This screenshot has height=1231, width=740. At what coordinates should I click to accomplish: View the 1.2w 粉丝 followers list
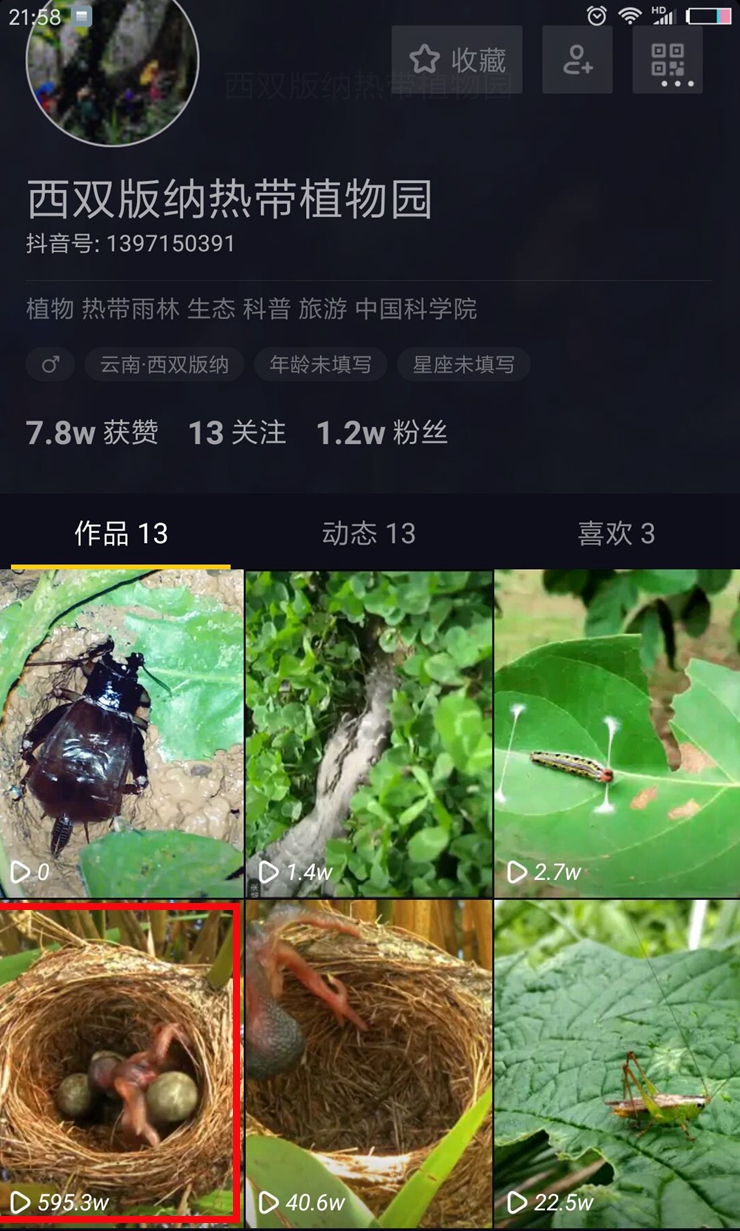[381, 433]
